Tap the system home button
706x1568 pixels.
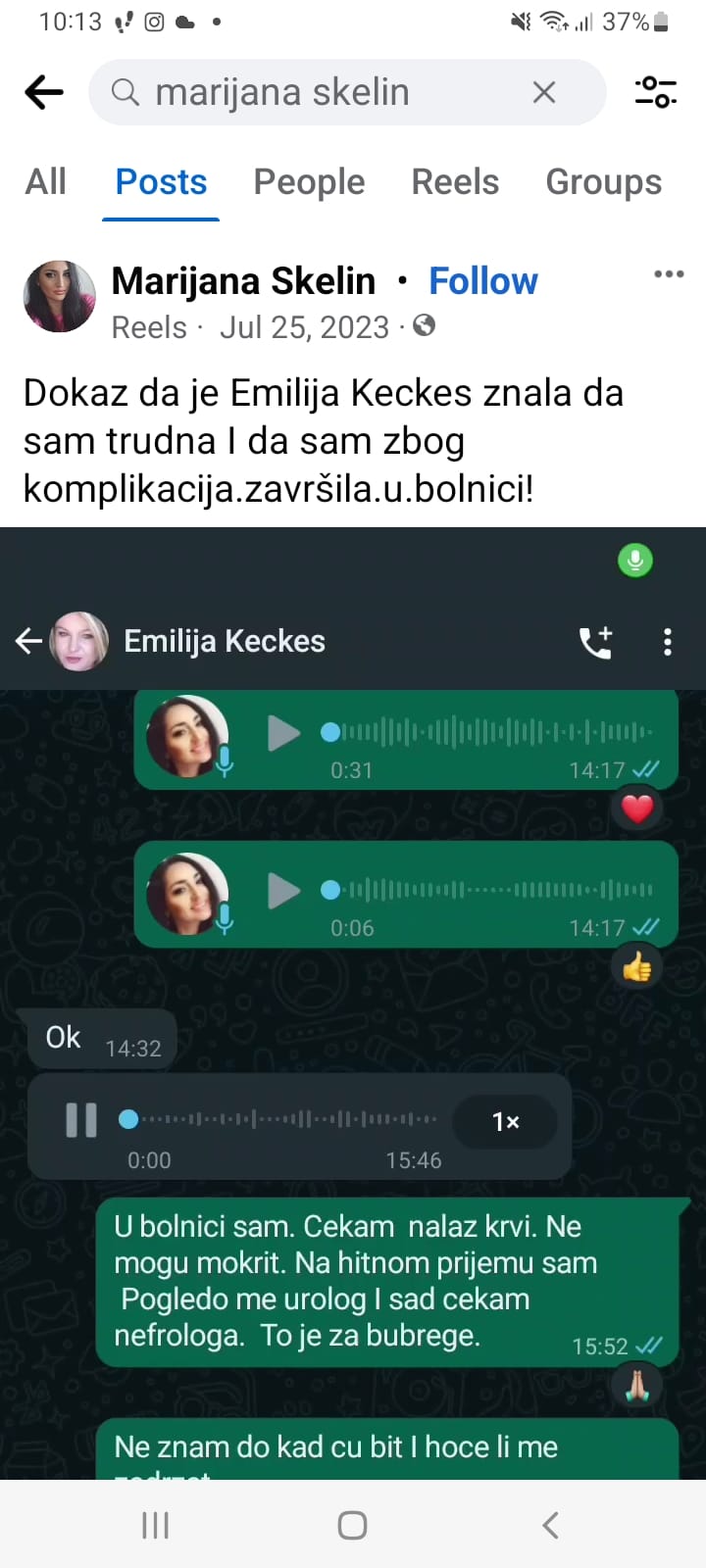pyautogui.click(x=352, y=1525)
